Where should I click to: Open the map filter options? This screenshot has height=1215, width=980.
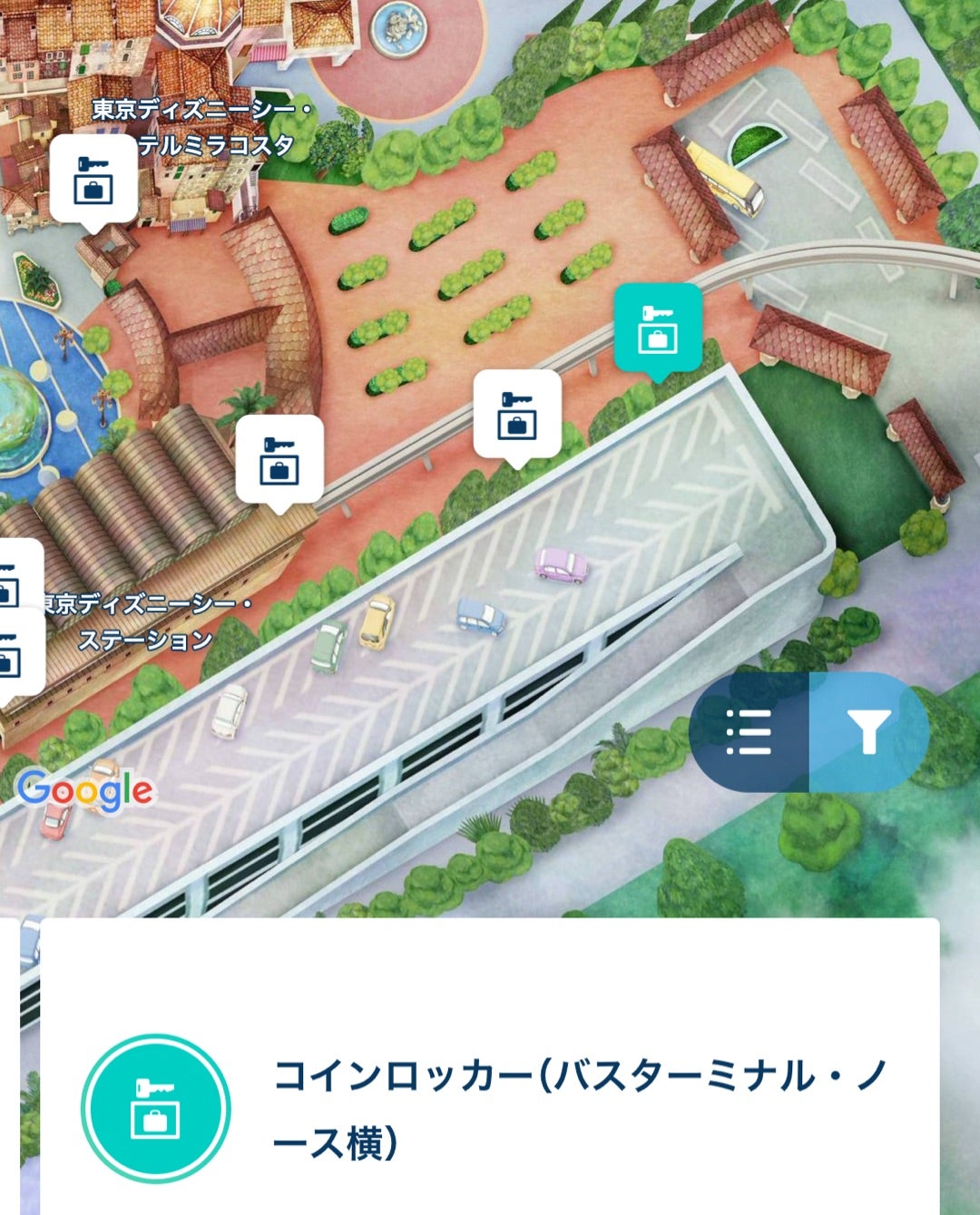[x=868, y=731]
